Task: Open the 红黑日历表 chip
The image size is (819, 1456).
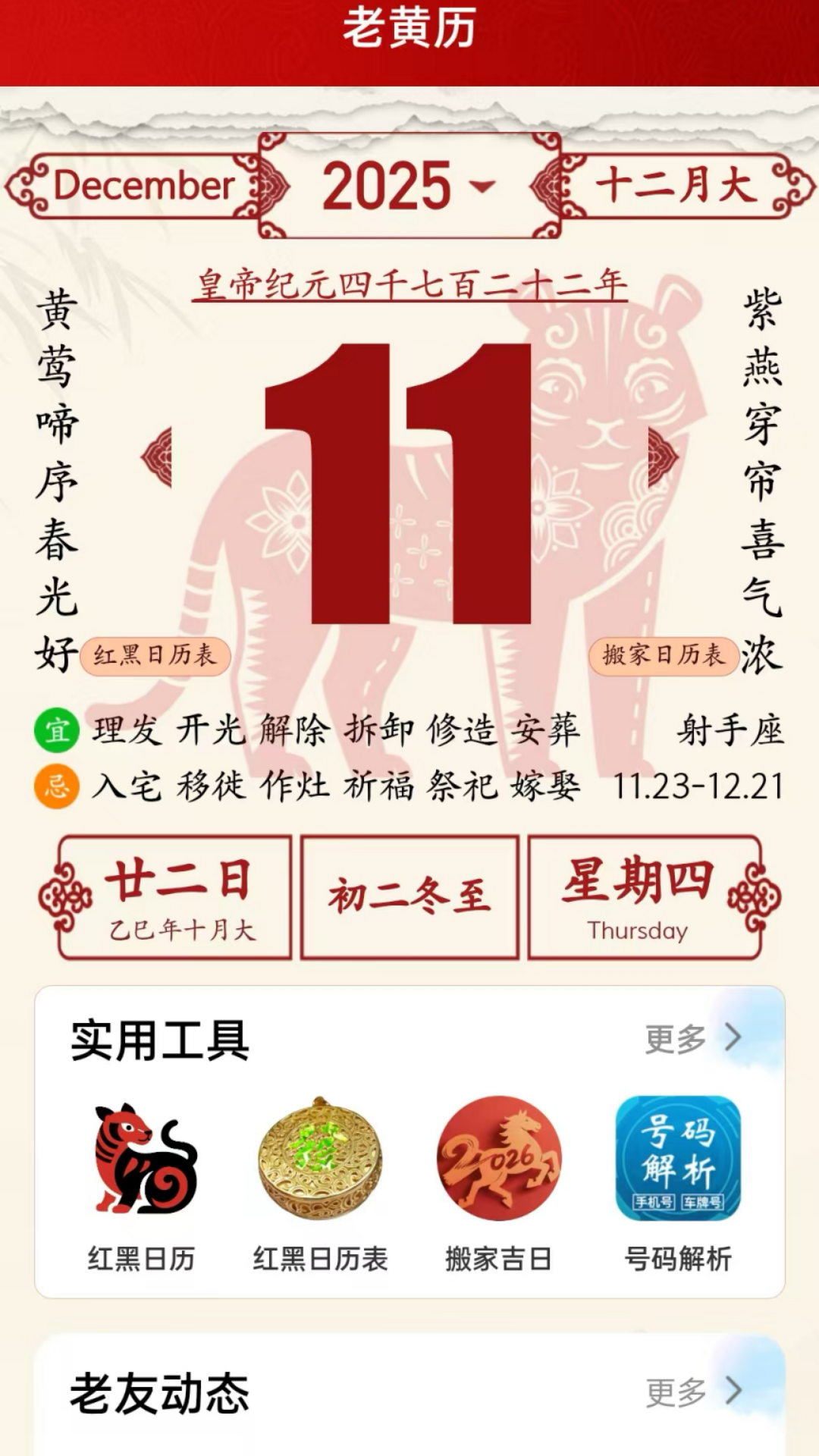Action: pos(155,655)
